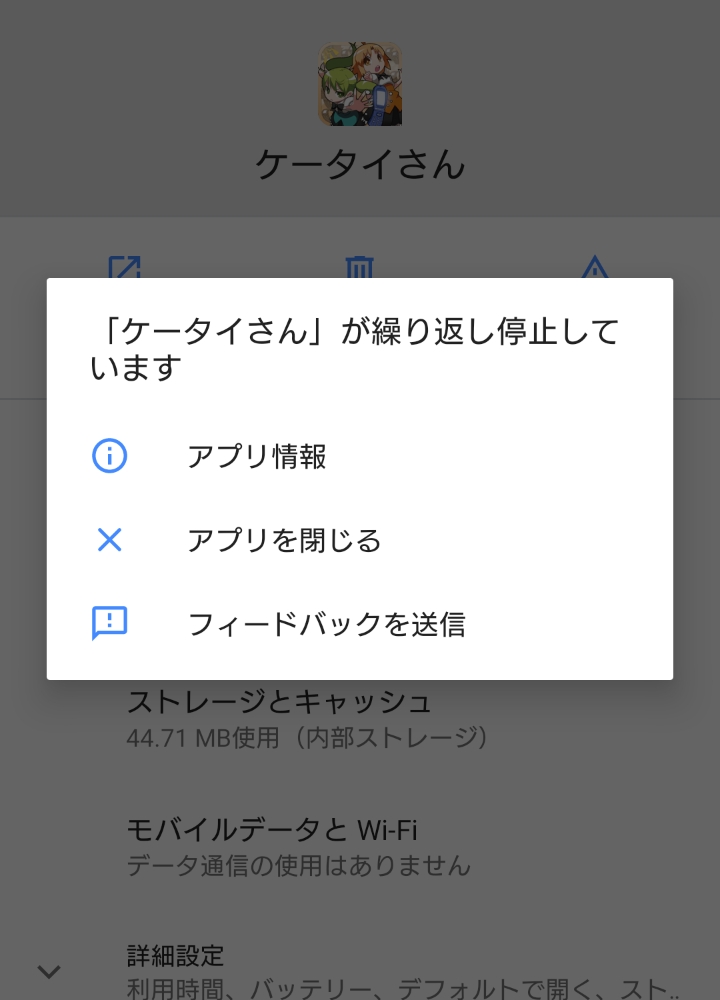Open アプリ情報 from the crash dialog
Screen dimensions: 720x1000
(257, 457)
